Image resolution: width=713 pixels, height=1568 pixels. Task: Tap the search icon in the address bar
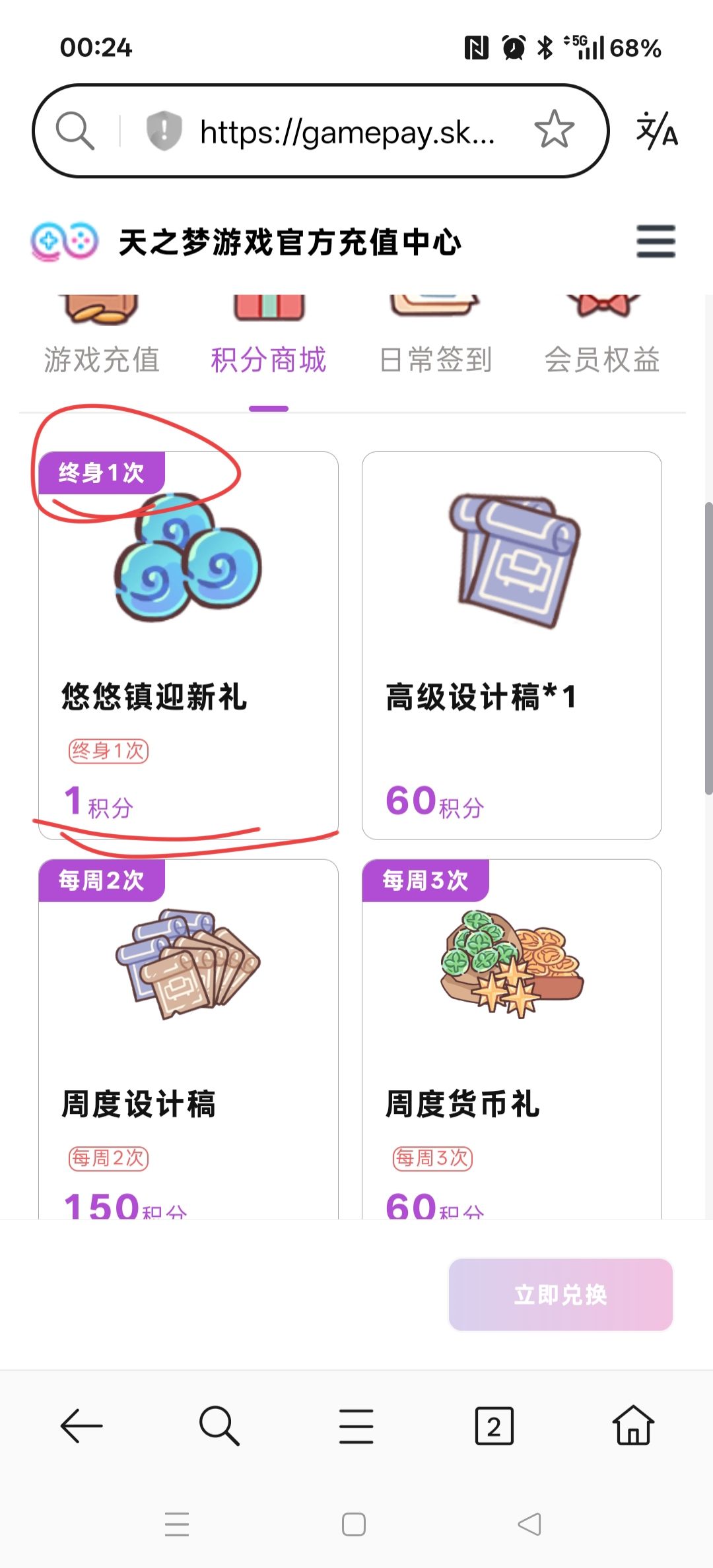click(x=75, y=129)
